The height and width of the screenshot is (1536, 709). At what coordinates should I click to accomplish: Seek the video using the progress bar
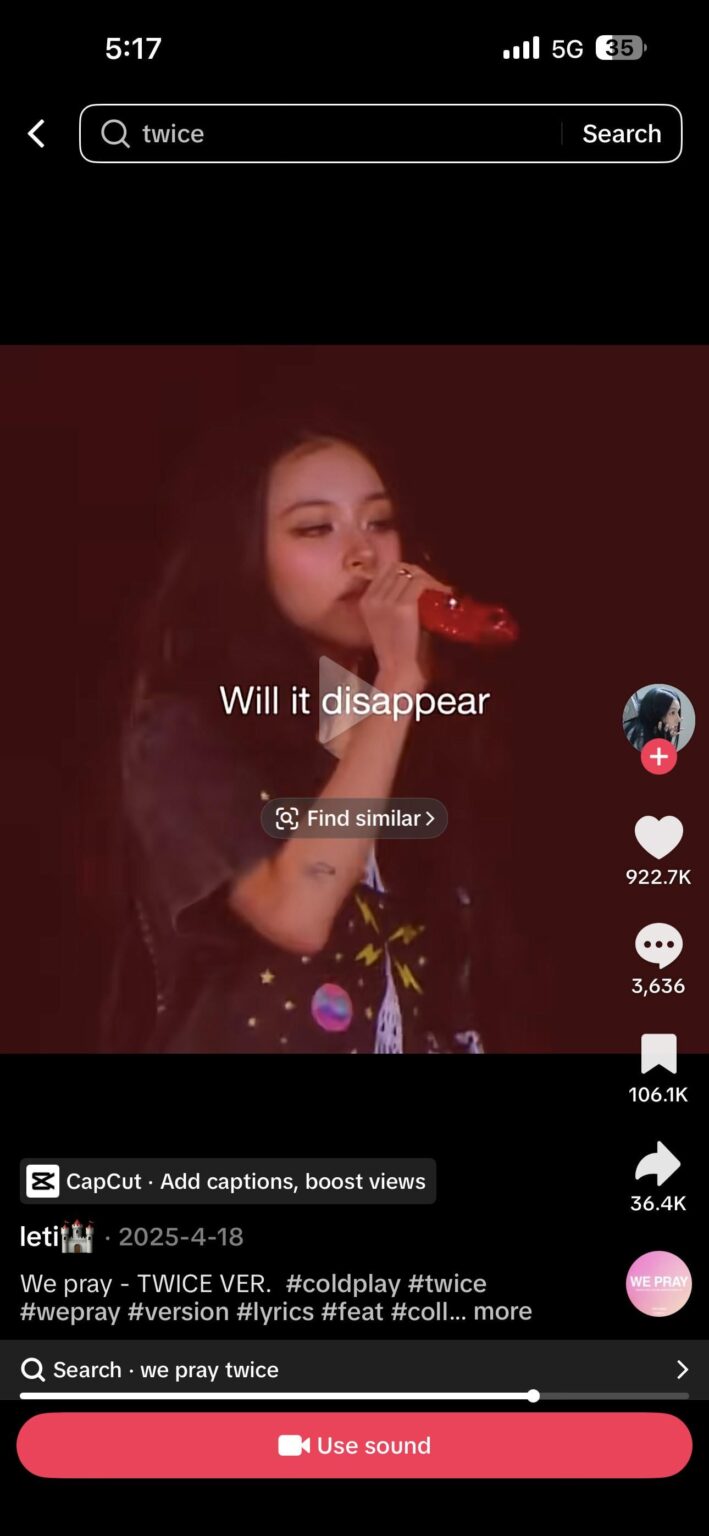coord(533,1396)
